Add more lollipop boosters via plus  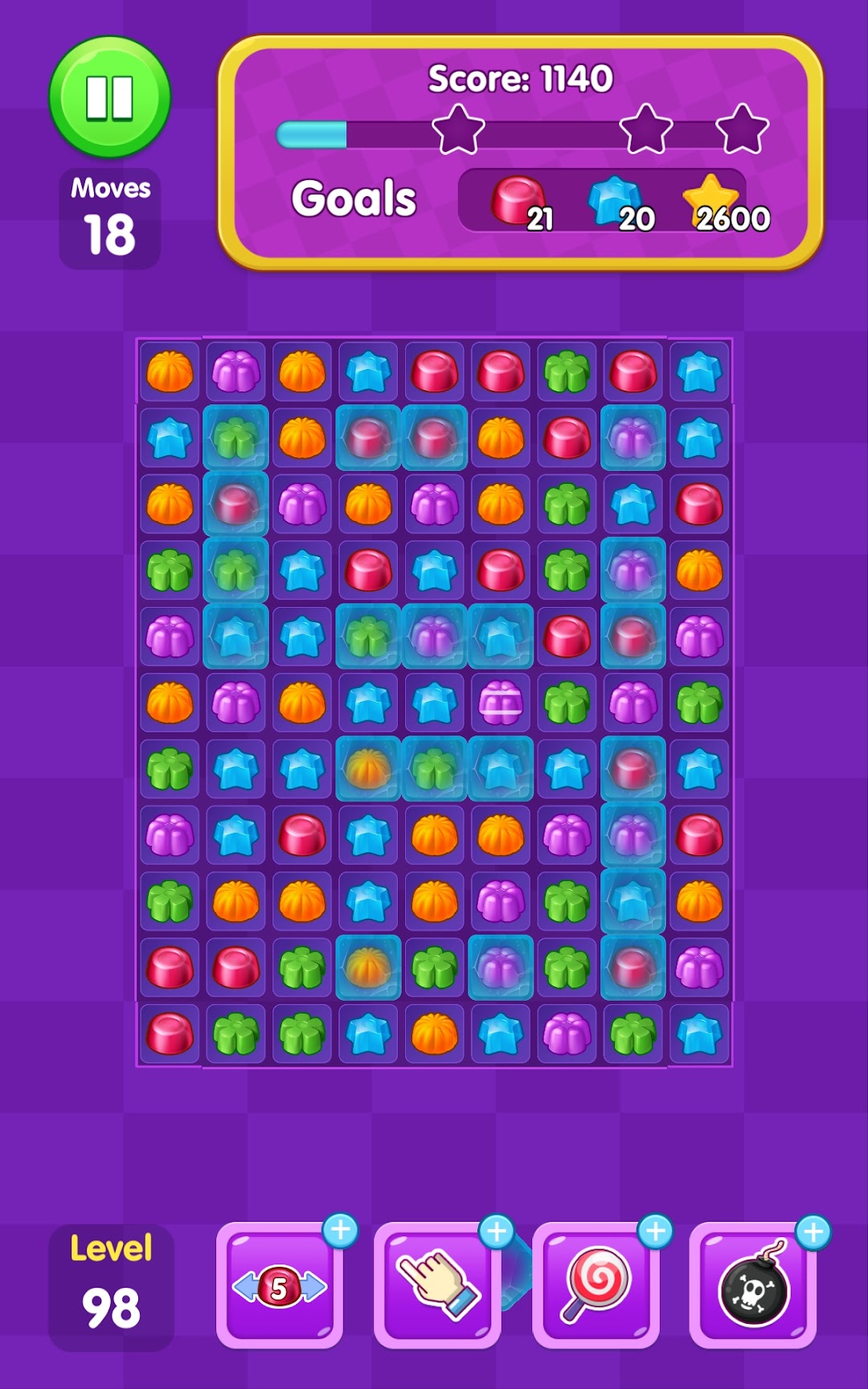[x=656, y=1231]
